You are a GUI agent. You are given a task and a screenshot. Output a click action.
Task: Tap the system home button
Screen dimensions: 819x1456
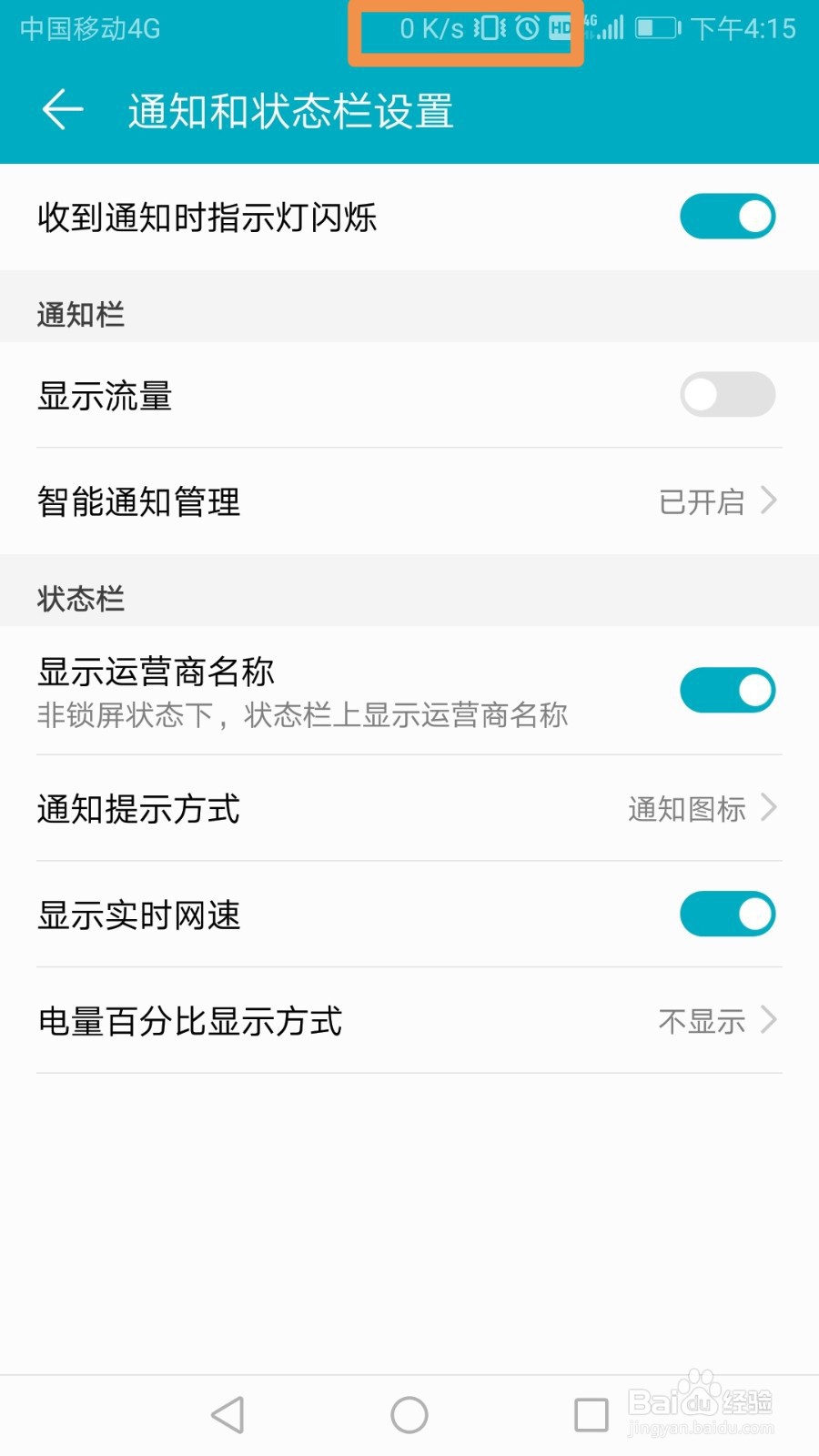tap(409, 1415)
